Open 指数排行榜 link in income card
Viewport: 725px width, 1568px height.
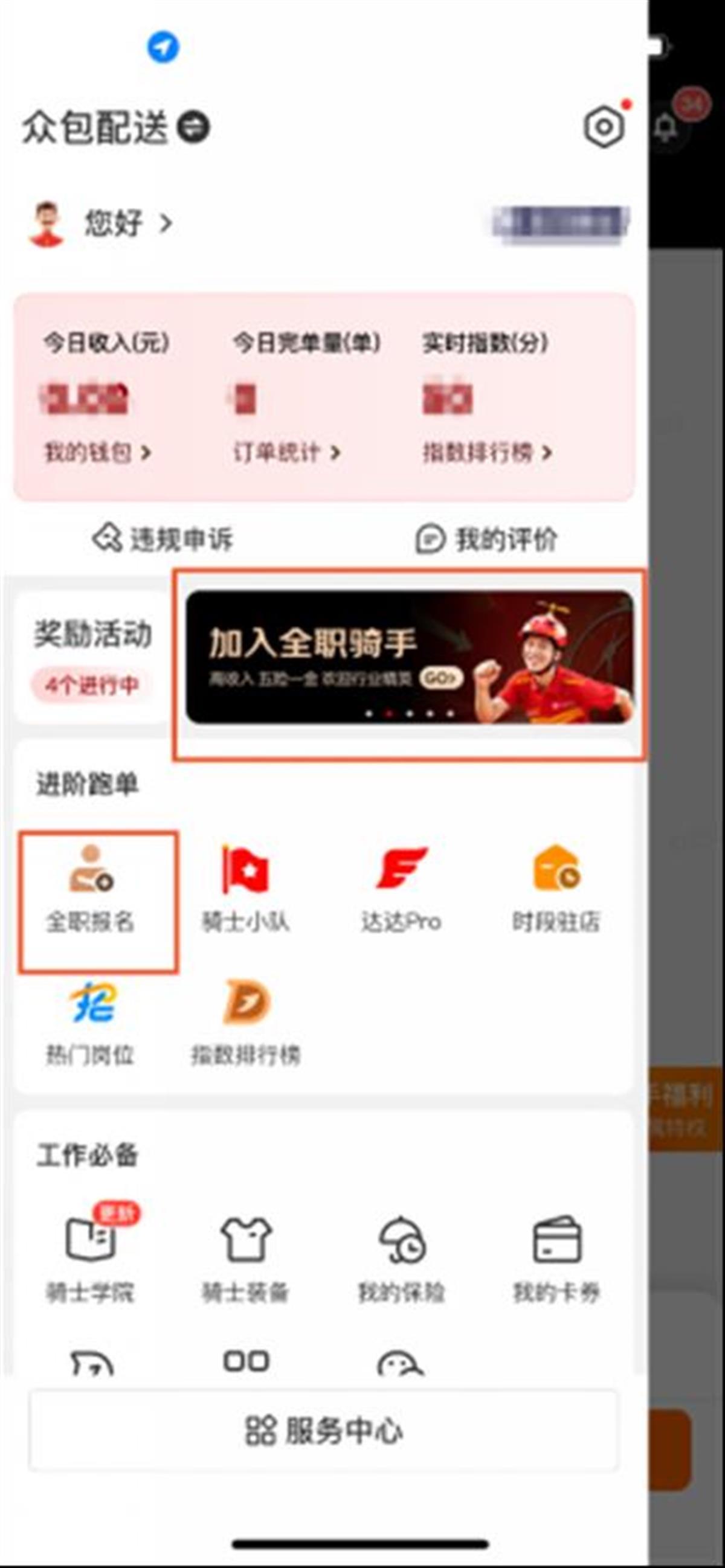(487, 452)
